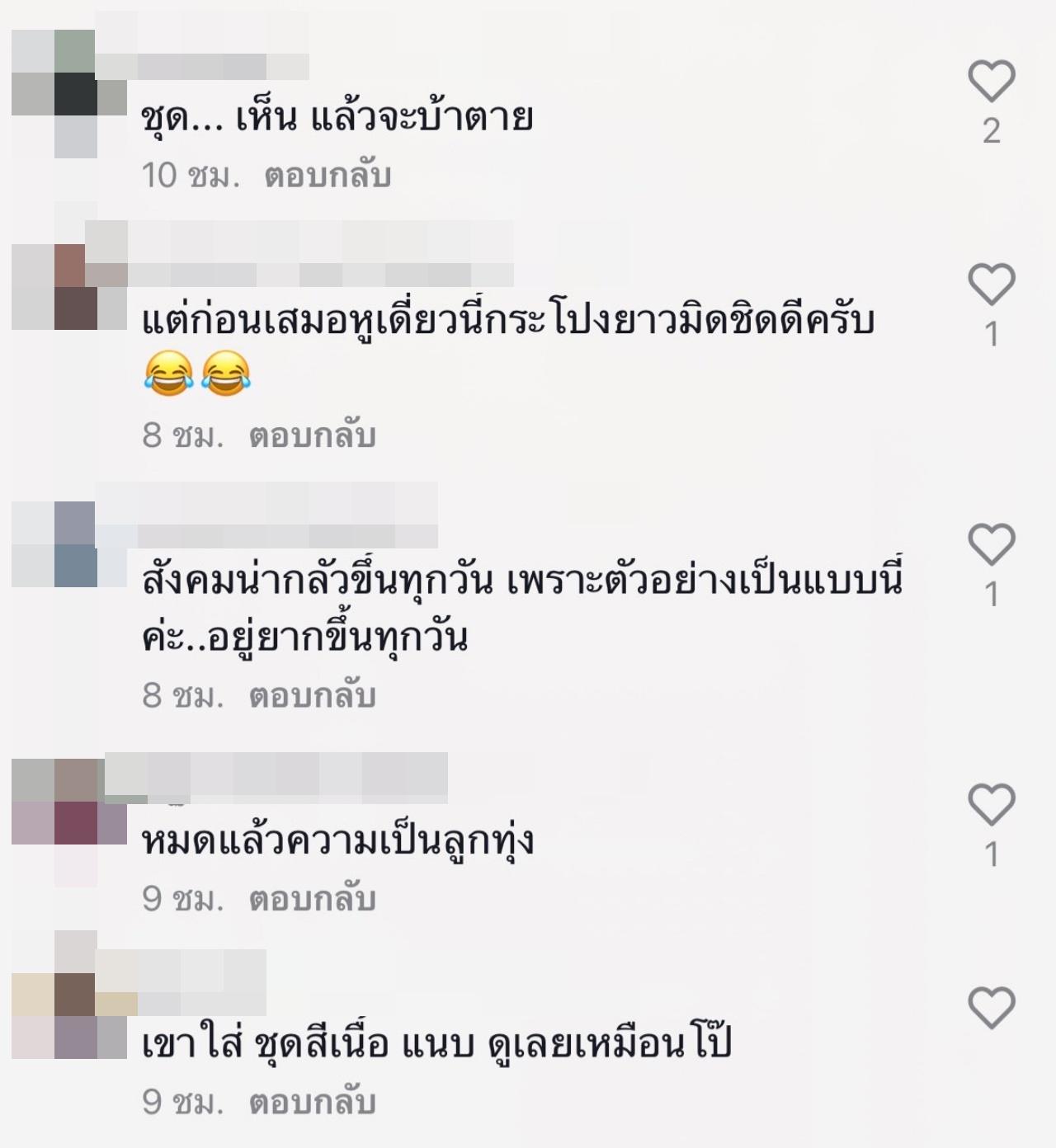Image resolution: width=1056 pixels, height=1148 pixels.
Task: Tap ตอบกลับ under the 'แต่ก่อนเสมอหู' comment
Action: pyautogui.click(x=313, y=435)
